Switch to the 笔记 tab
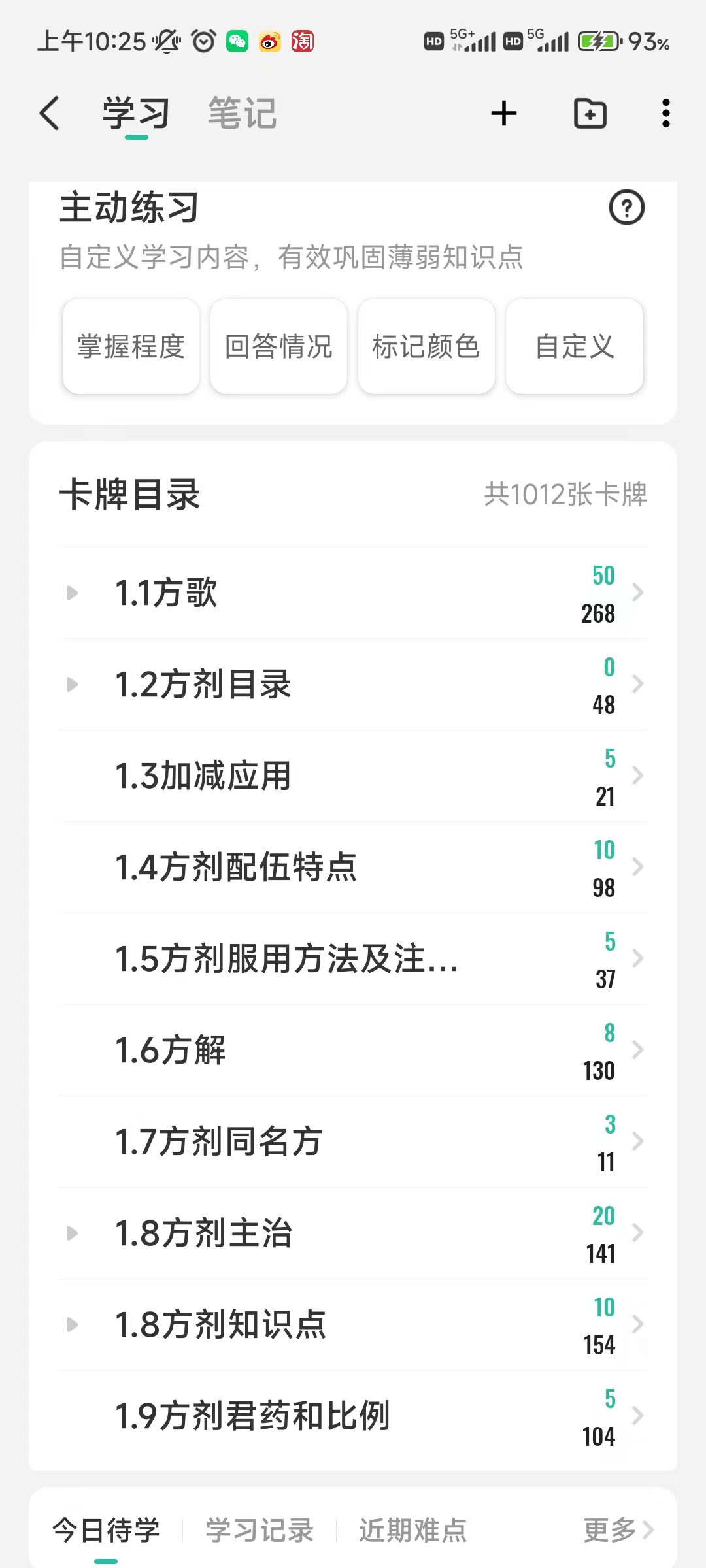Viewport: 706px width, 1568px height. [x=243, y=114]
